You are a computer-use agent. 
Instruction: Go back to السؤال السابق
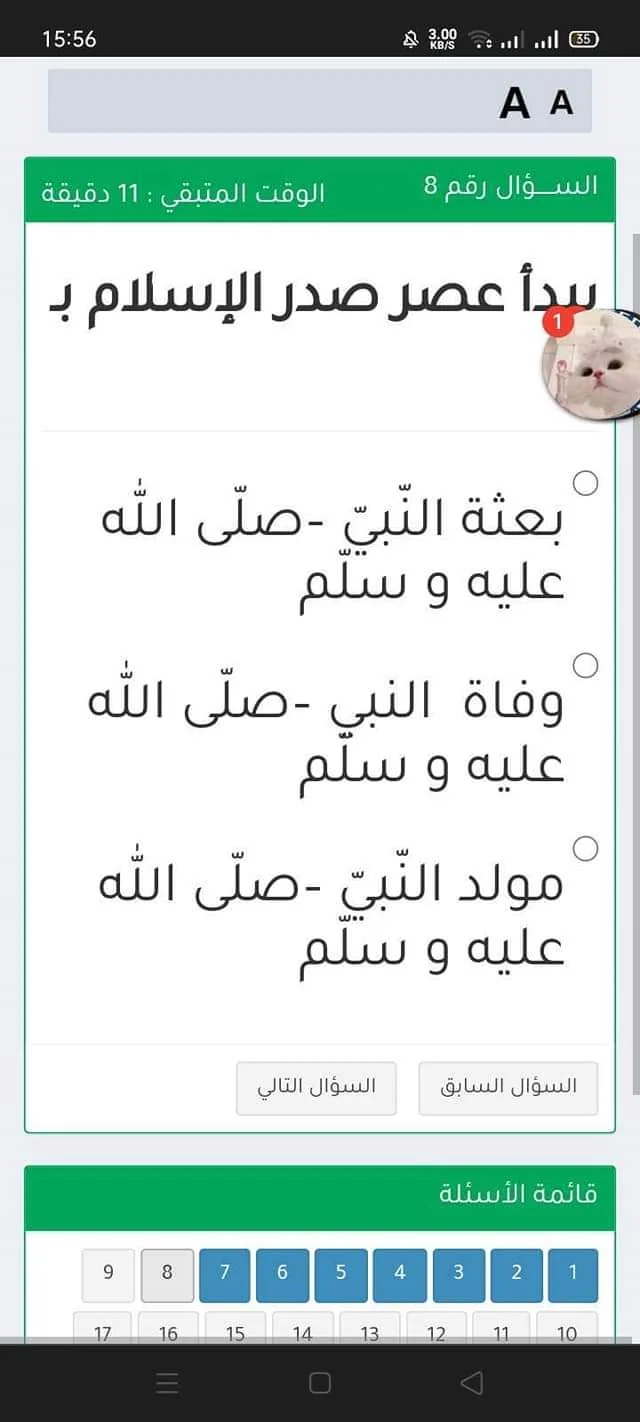coord(508,1088)
